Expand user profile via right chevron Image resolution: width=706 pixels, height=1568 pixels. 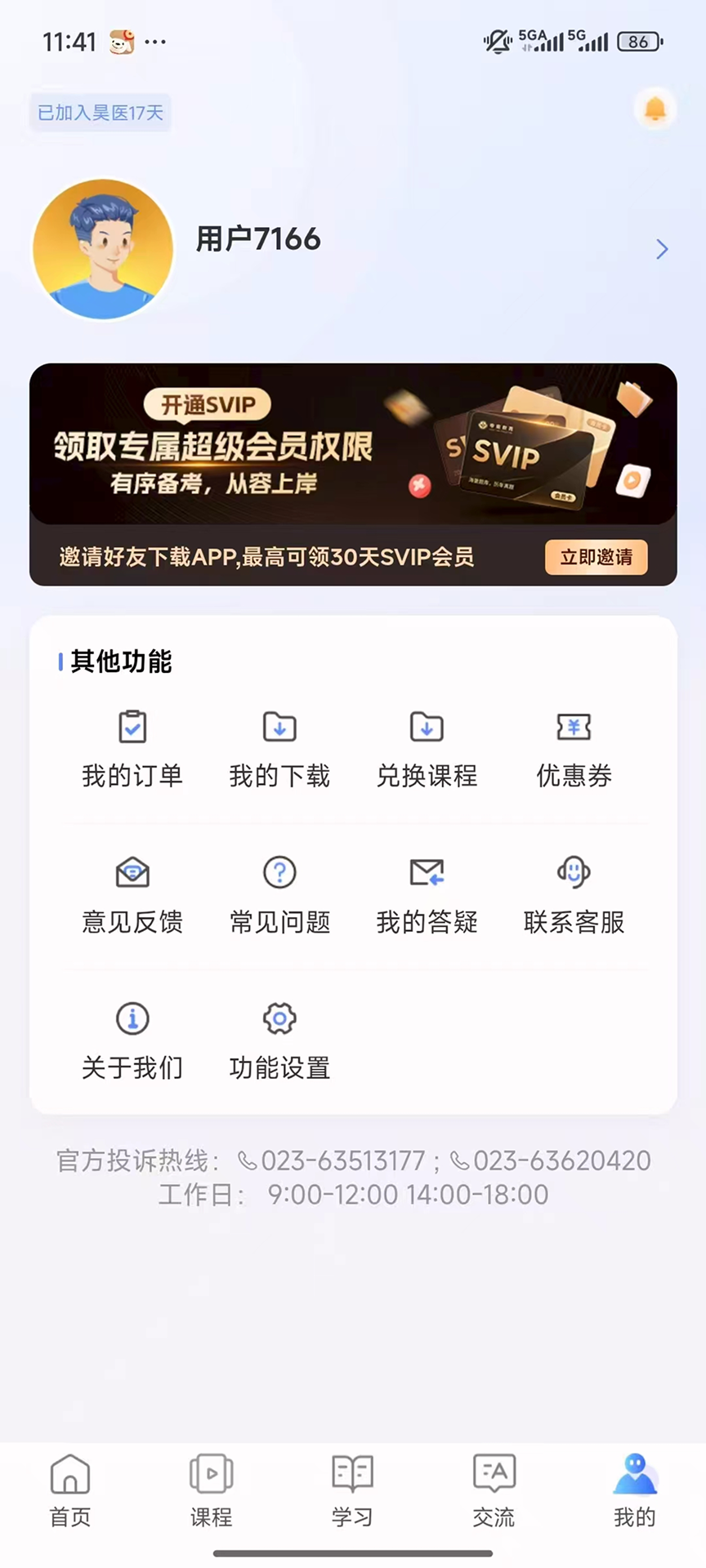[662, 249]
